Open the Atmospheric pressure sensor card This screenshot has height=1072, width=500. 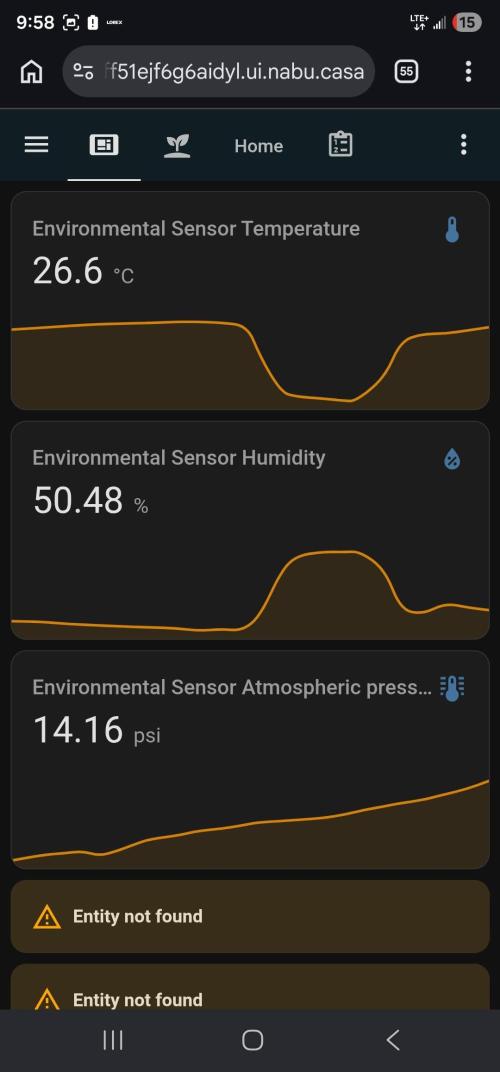250,760
